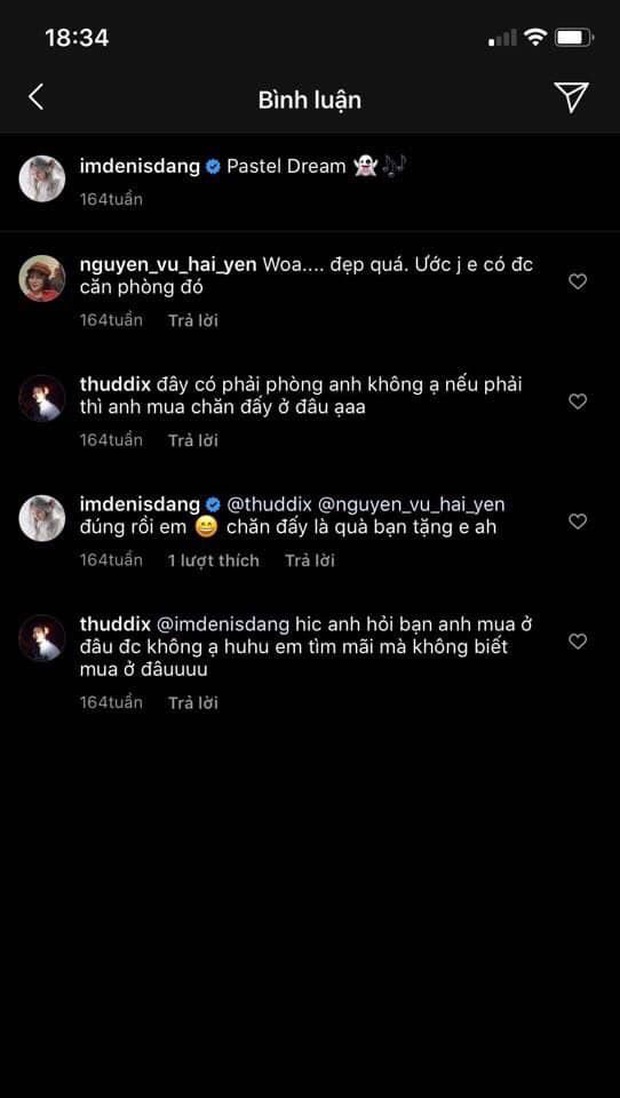
Task: Go back from the Bình luận screen
Action: coord(37,98)
